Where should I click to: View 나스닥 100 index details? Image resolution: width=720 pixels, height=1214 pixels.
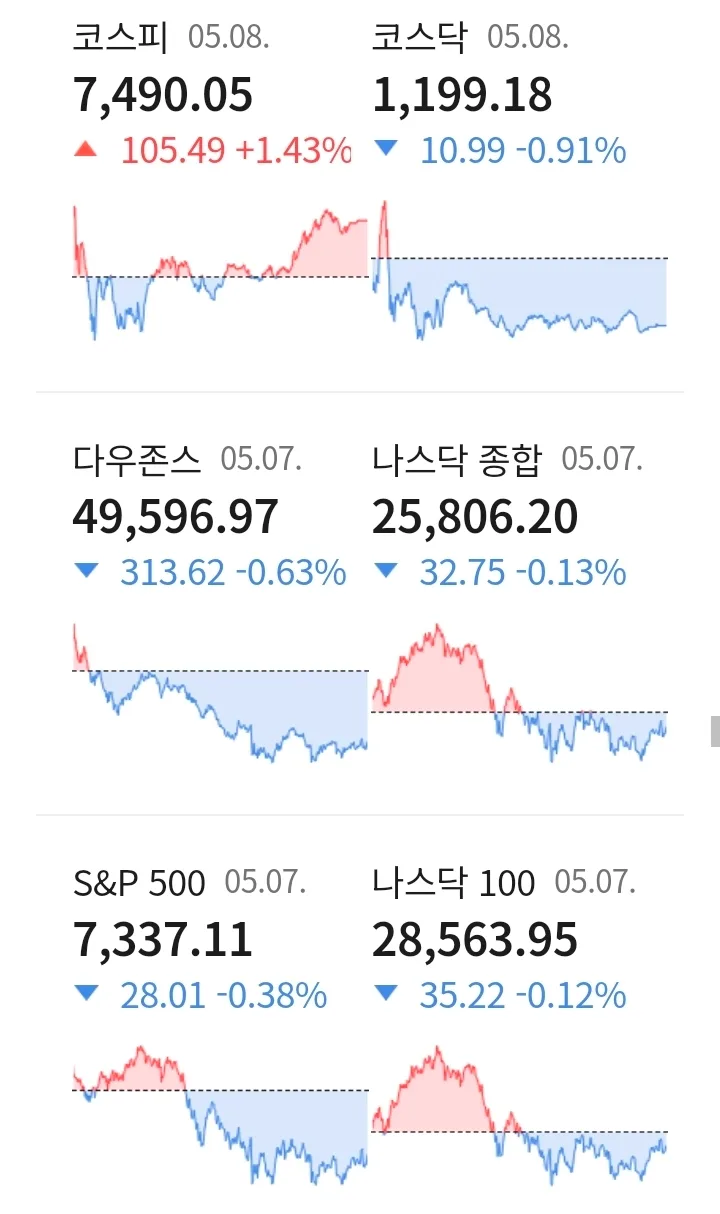(519, 1026)
